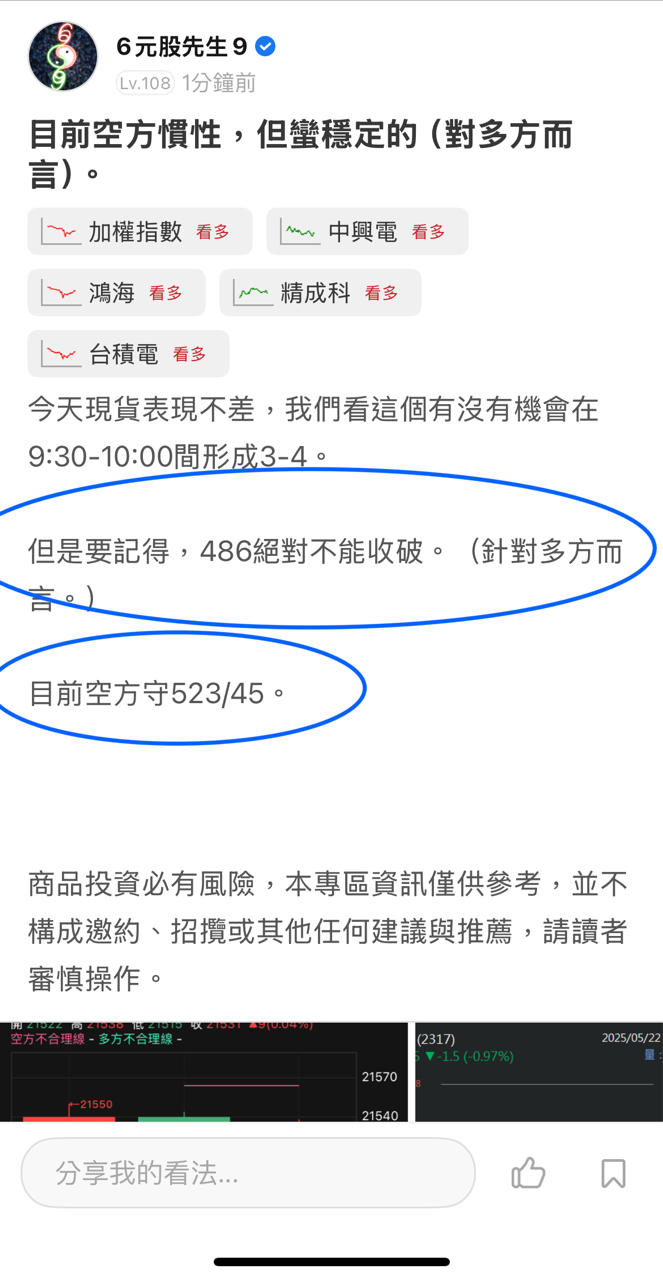View the 精成科 stock chip
663x1280 pixels.
click(x=320, y=293)
